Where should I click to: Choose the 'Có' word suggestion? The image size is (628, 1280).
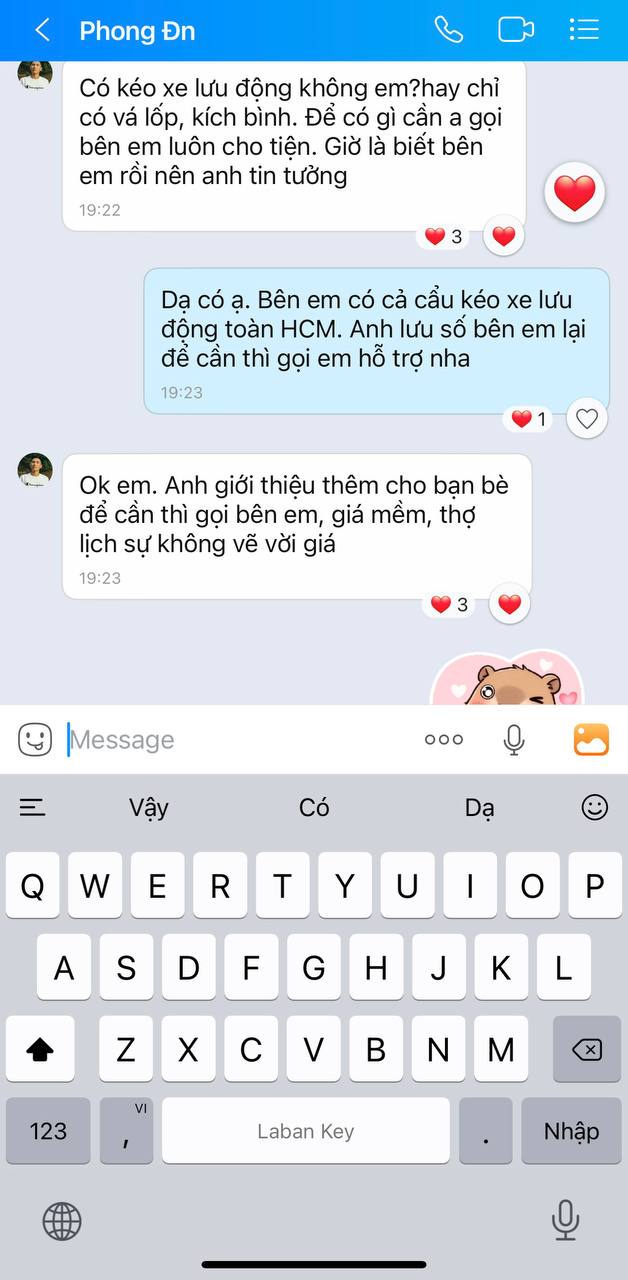(314, 808)
